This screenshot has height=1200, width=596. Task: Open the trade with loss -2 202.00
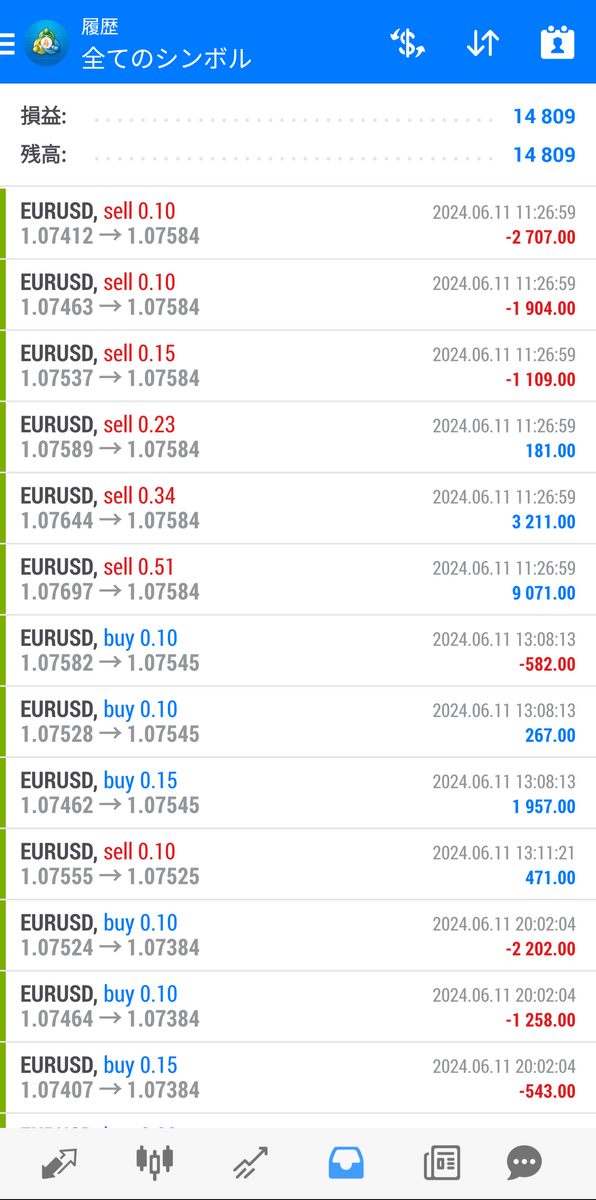click(298, 934)
